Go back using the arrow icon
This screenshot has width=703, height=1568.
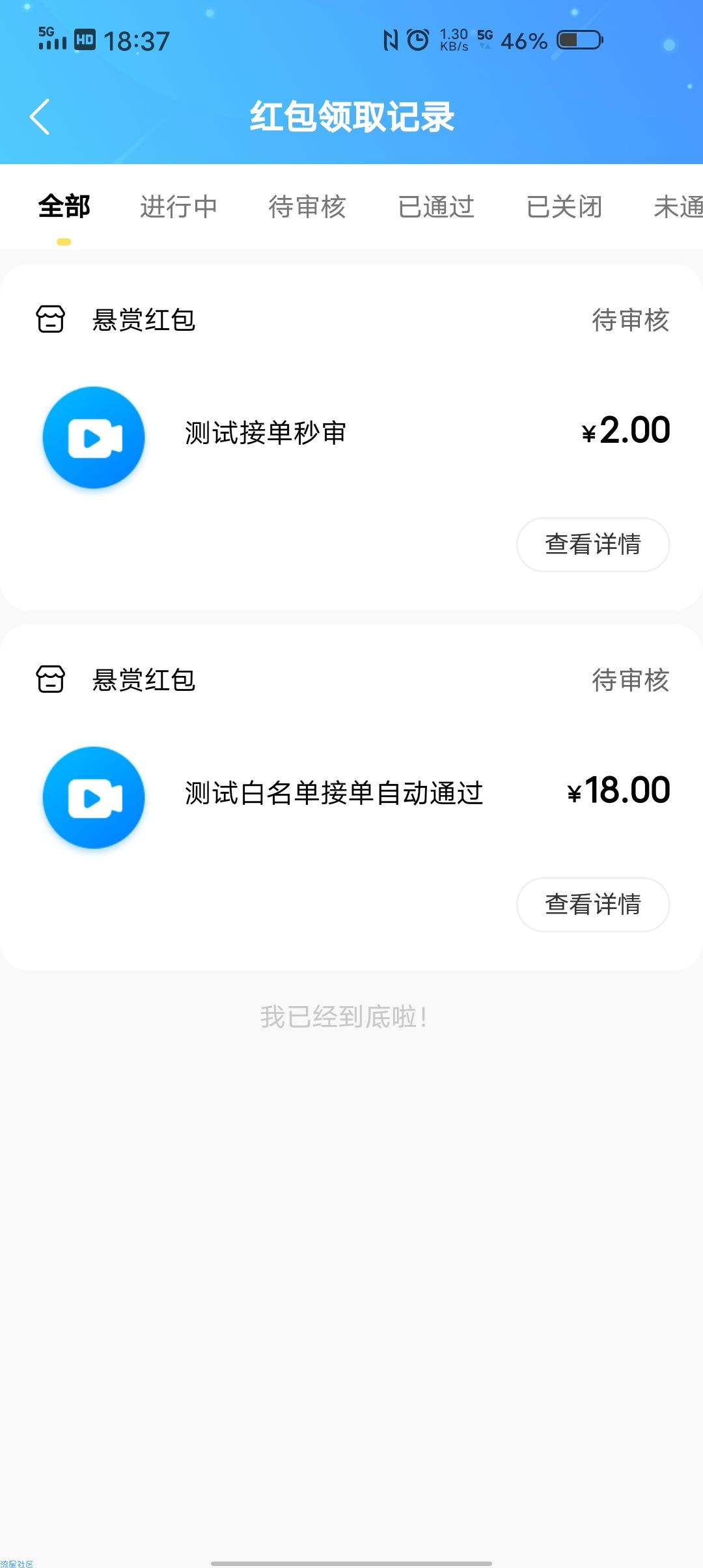pos(40,117)
